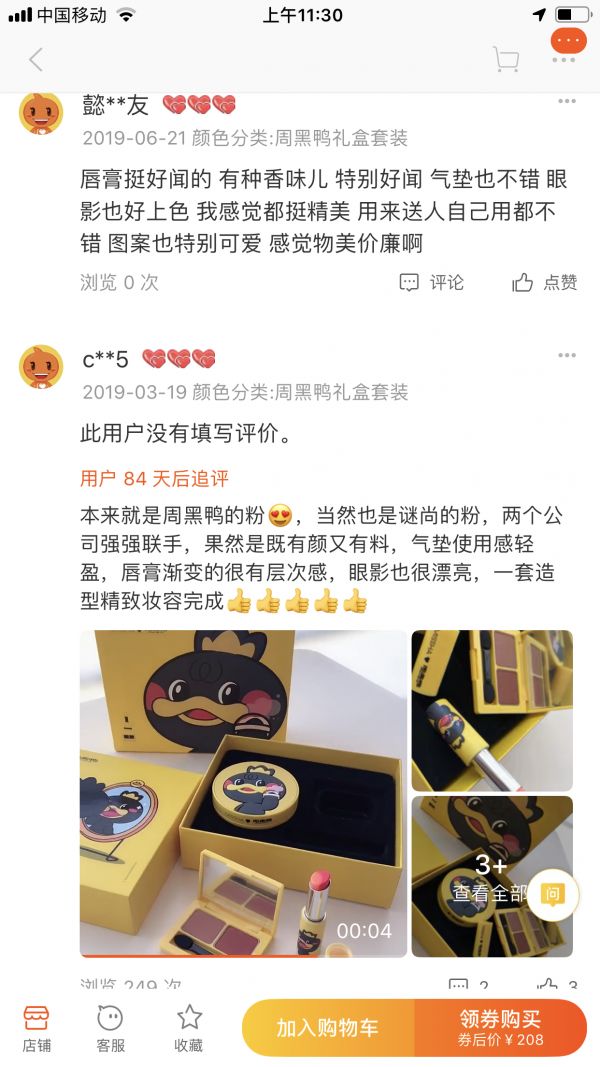Comment on 懿**友's review

point(432,283)
